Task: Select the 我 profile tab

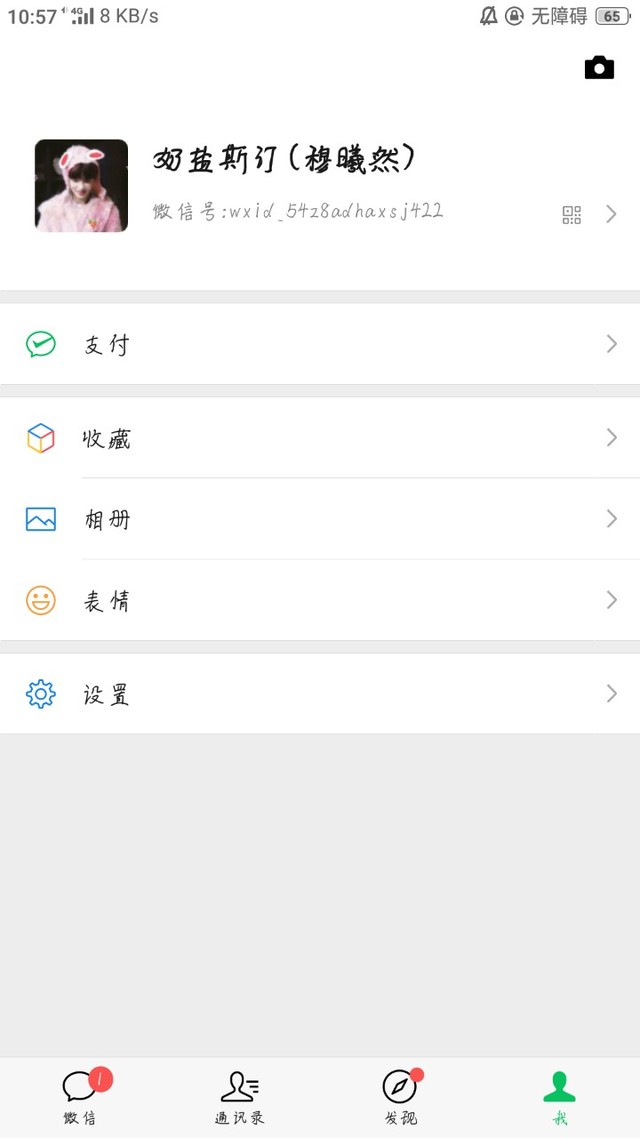Action: (559, 1097)
